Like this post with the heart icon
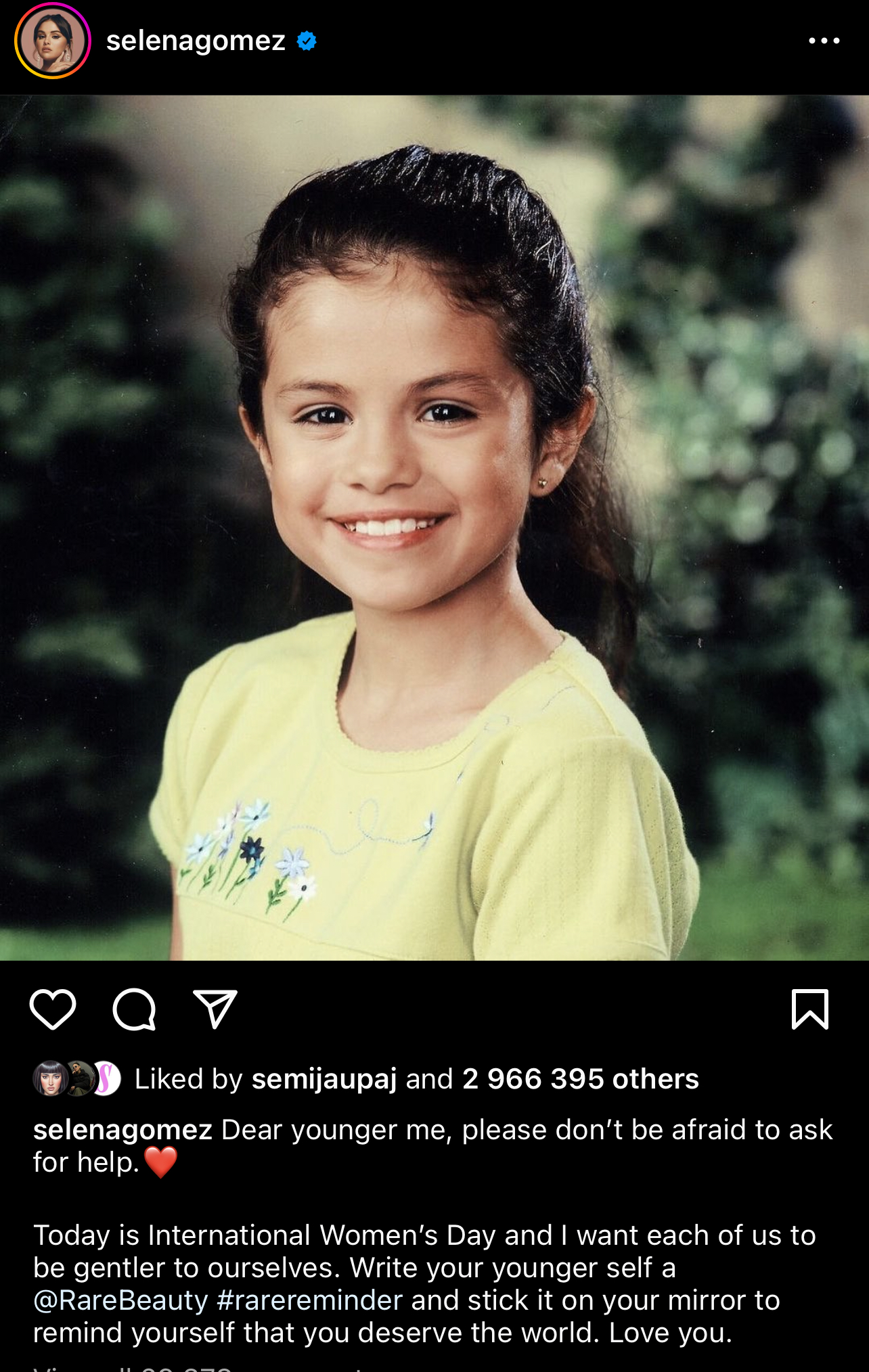This screenshot has width=869, height=1372. pos(53,1009)
